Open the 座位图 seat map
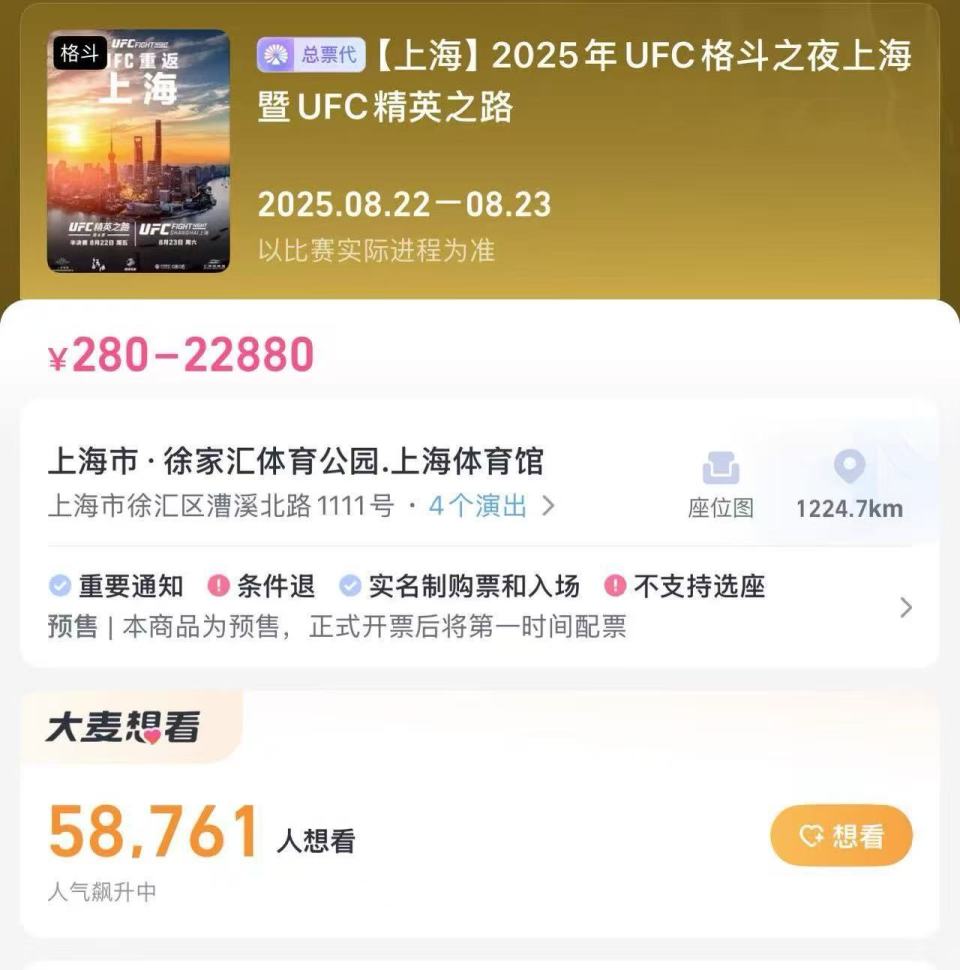Screen dimensions: 960x970 (720, 485)
